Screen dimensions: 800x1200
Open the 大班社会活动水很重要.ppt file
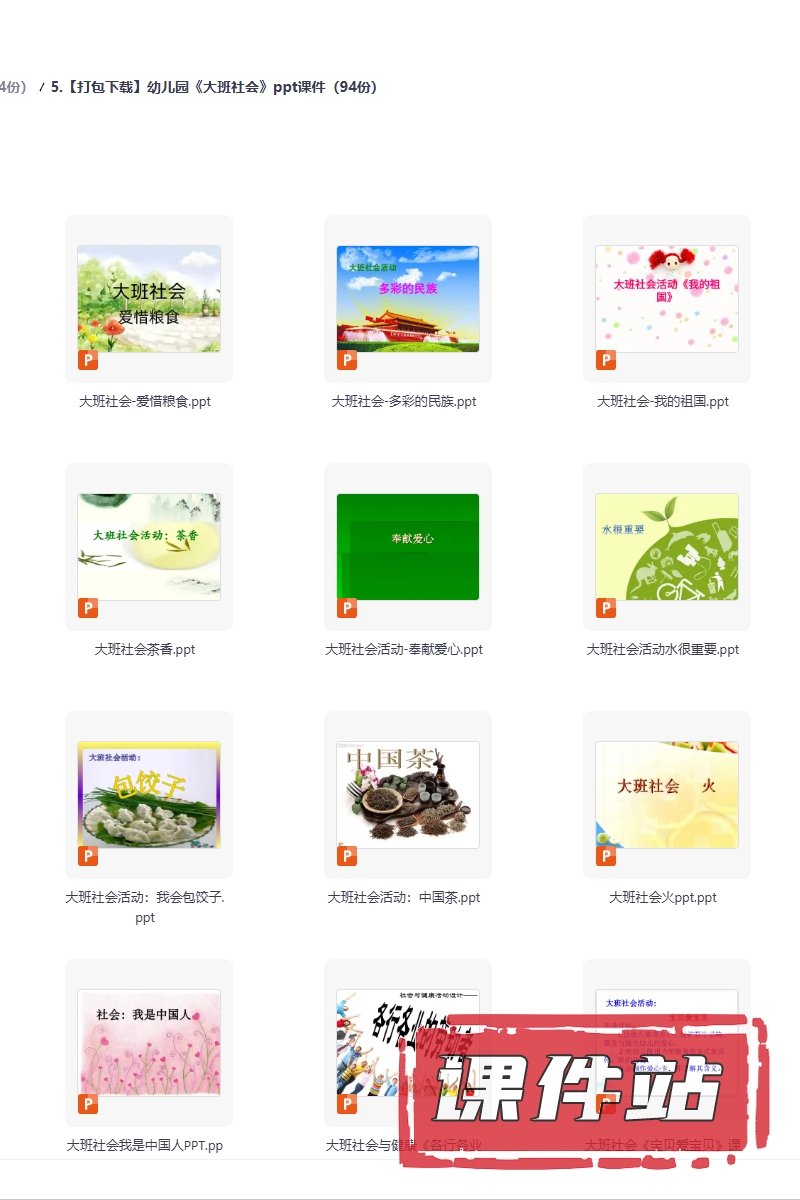tap(666, 547)
